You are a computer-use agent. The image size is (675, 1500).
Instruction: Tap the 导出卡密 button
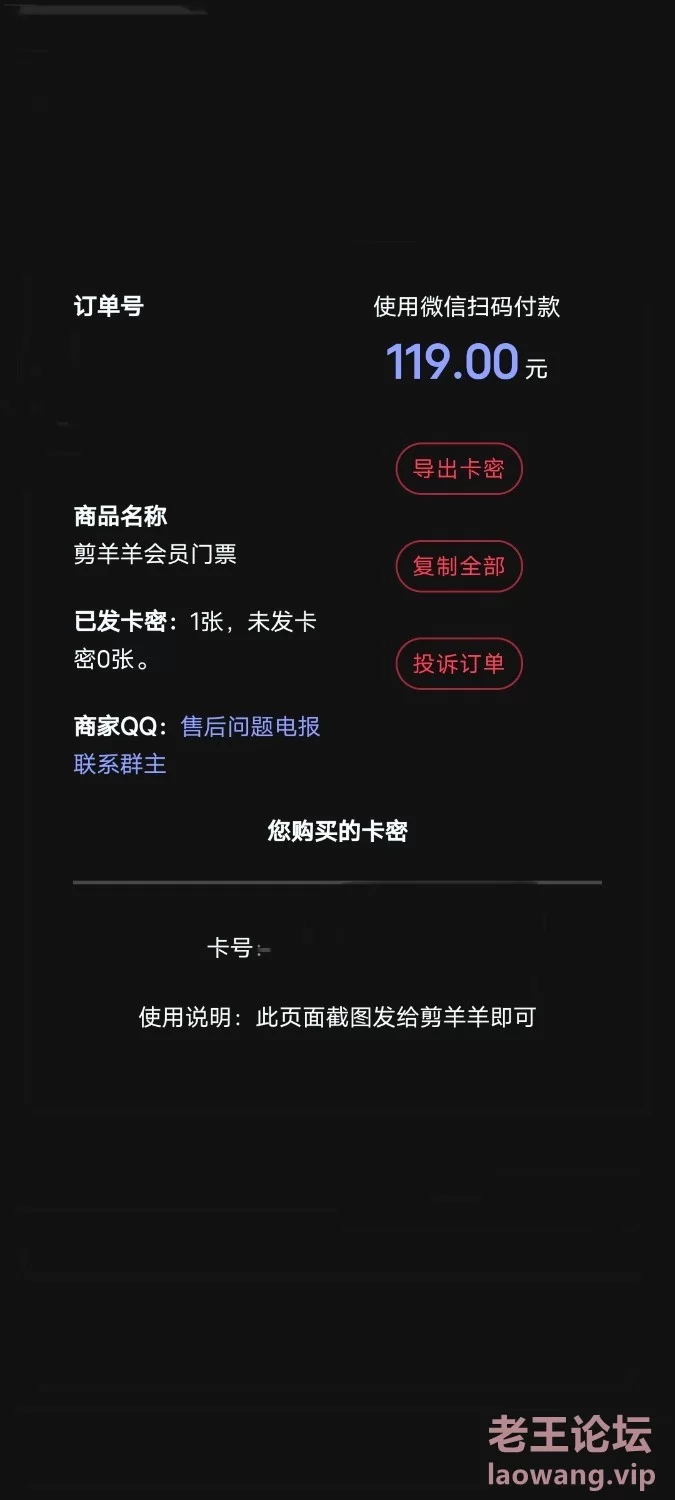point(459,468)
